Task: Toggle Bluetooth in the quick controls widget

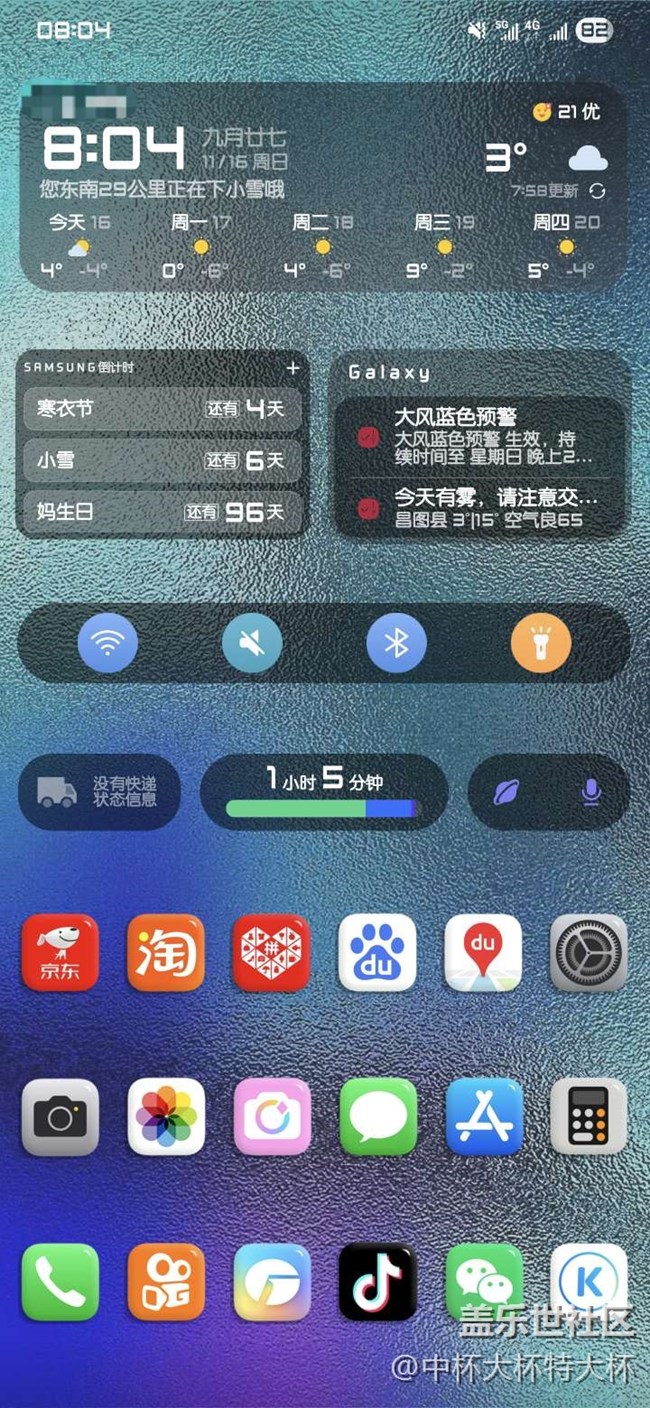Action: [397, 642]
